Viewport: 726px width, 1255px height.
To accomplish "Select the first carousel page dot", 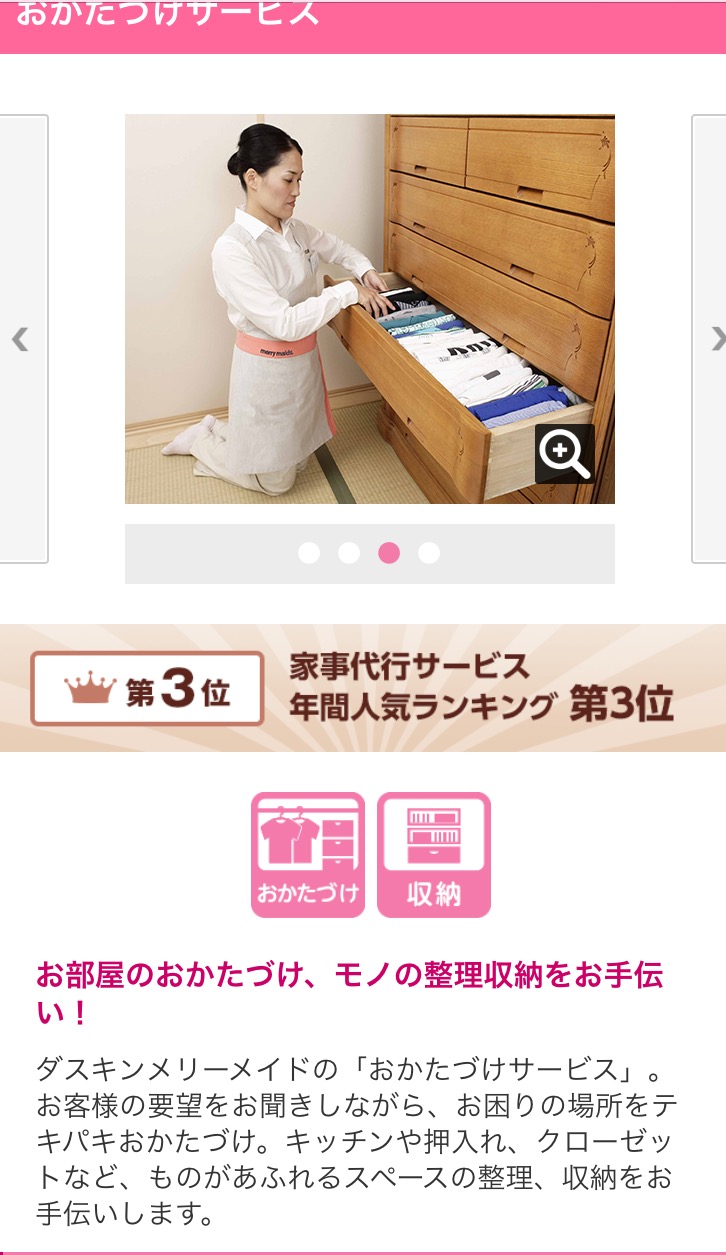I will [x=309, y=553].
